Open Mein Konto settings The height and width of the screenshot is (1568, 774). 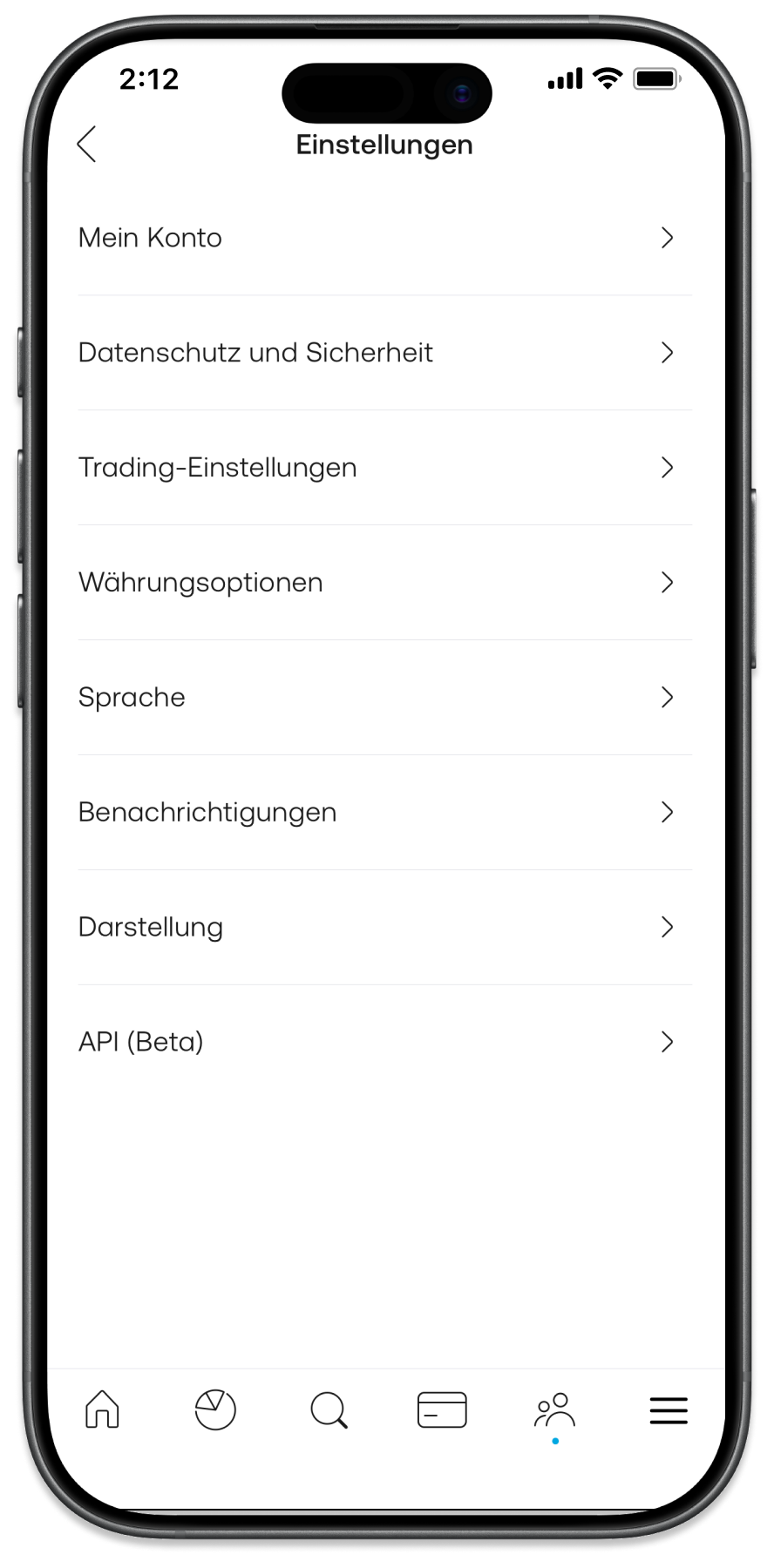coord(384,238)
